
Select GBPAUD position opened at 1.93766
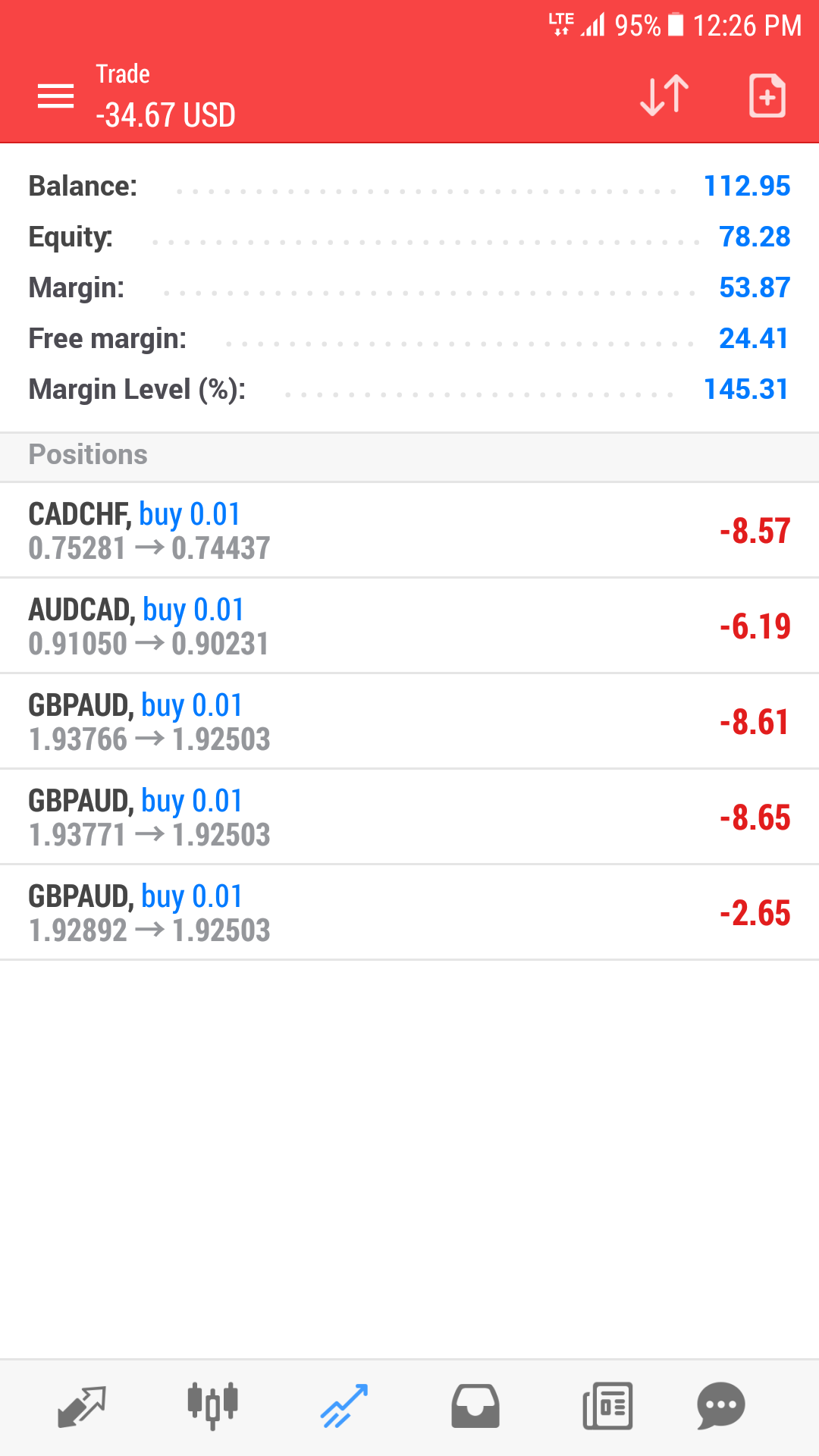click(409, 722)
